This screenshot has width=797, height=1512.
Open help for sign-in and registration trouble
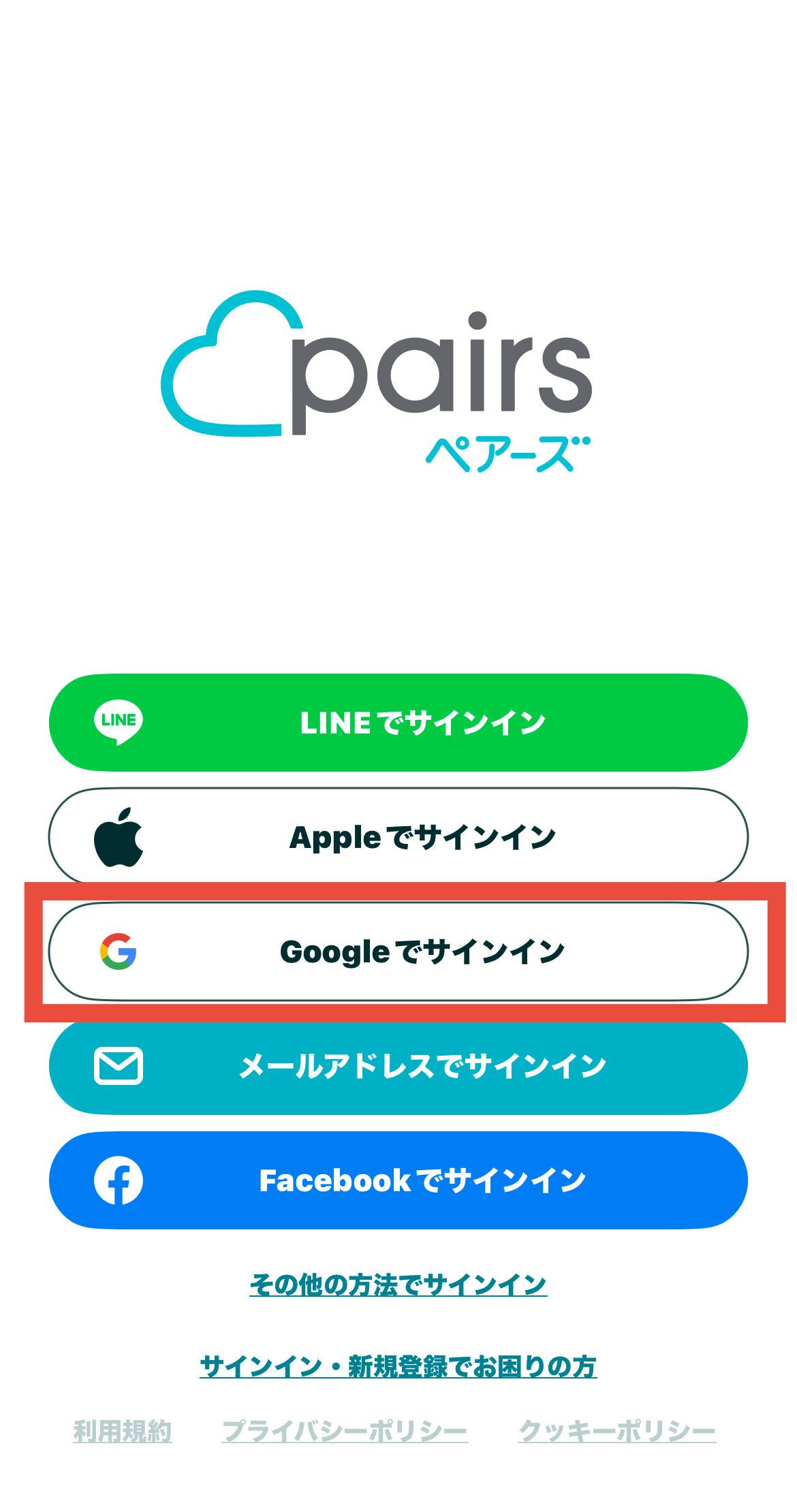coord(398,1366)
